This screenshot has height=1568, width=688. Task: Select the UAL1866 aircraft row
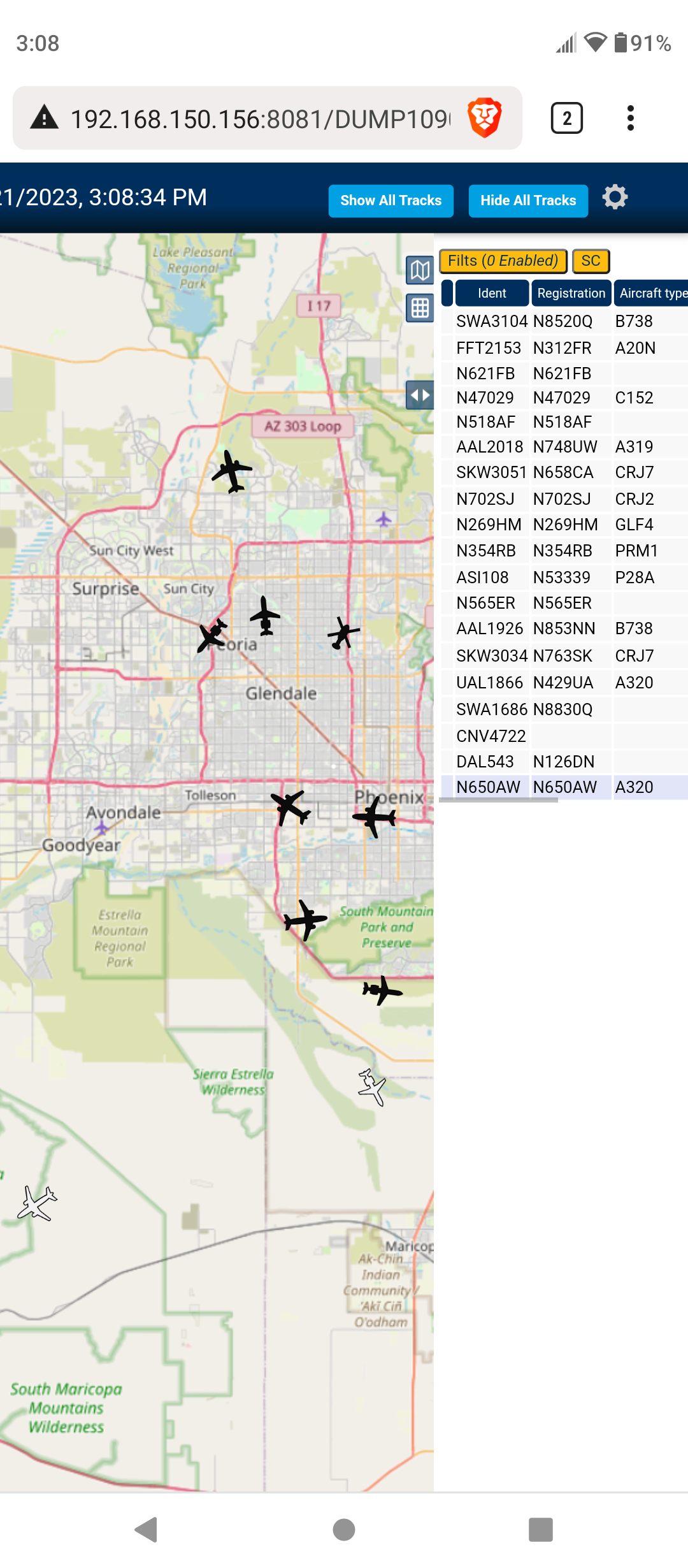564,683
